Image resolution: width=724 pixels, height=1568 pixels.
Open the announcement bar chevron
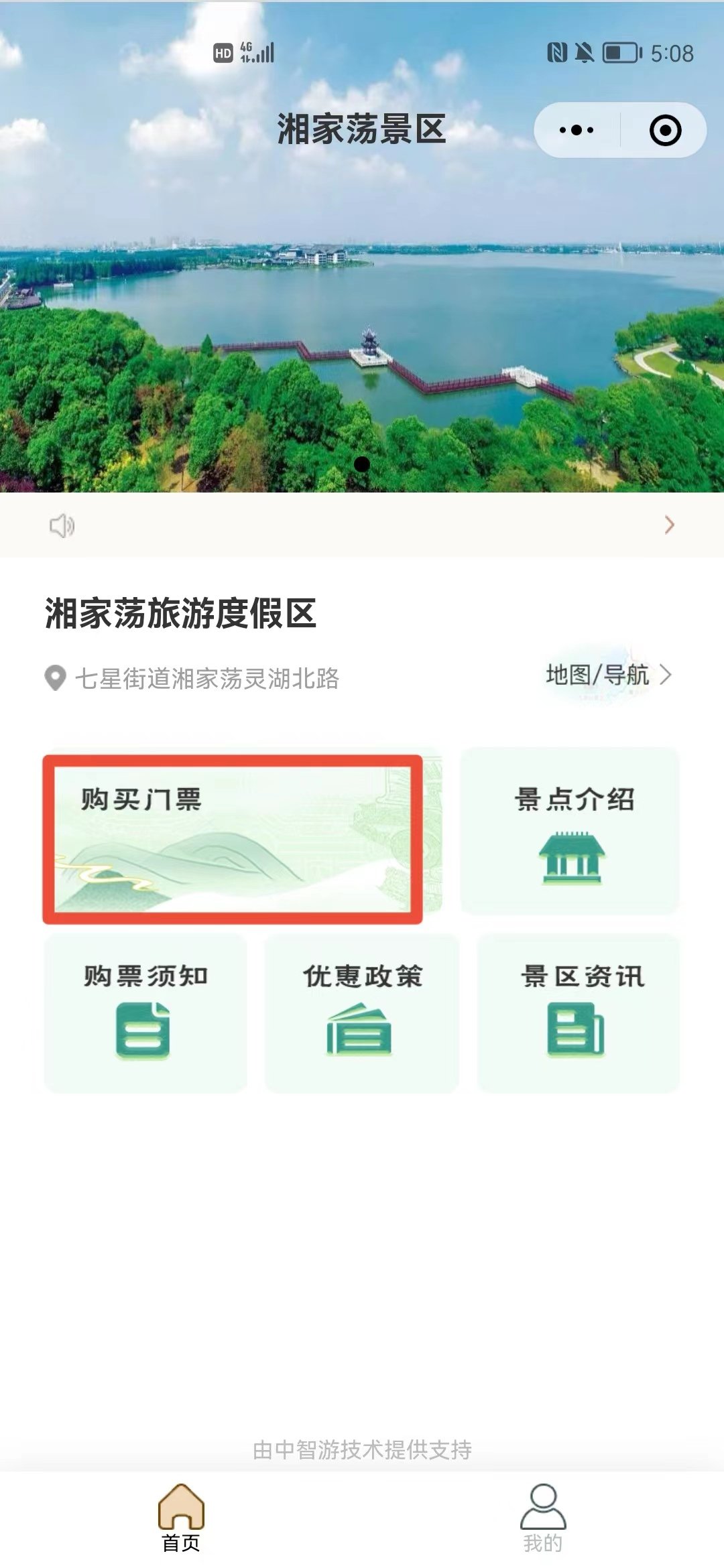pyautogui.click(x=668, y=525)
